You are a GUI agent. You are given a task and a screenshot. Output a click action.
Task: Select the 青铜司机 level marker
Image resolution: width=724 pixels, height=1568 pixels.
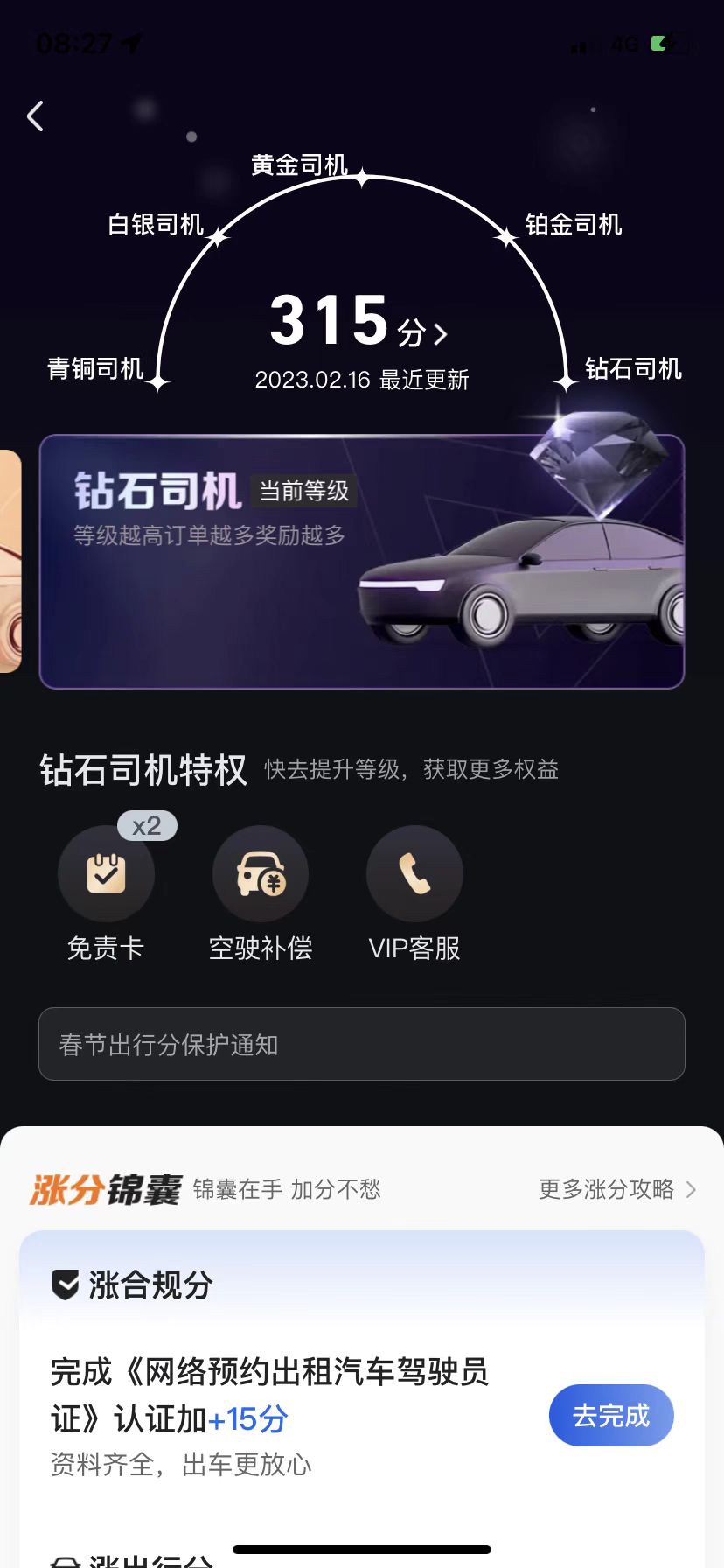157,382
